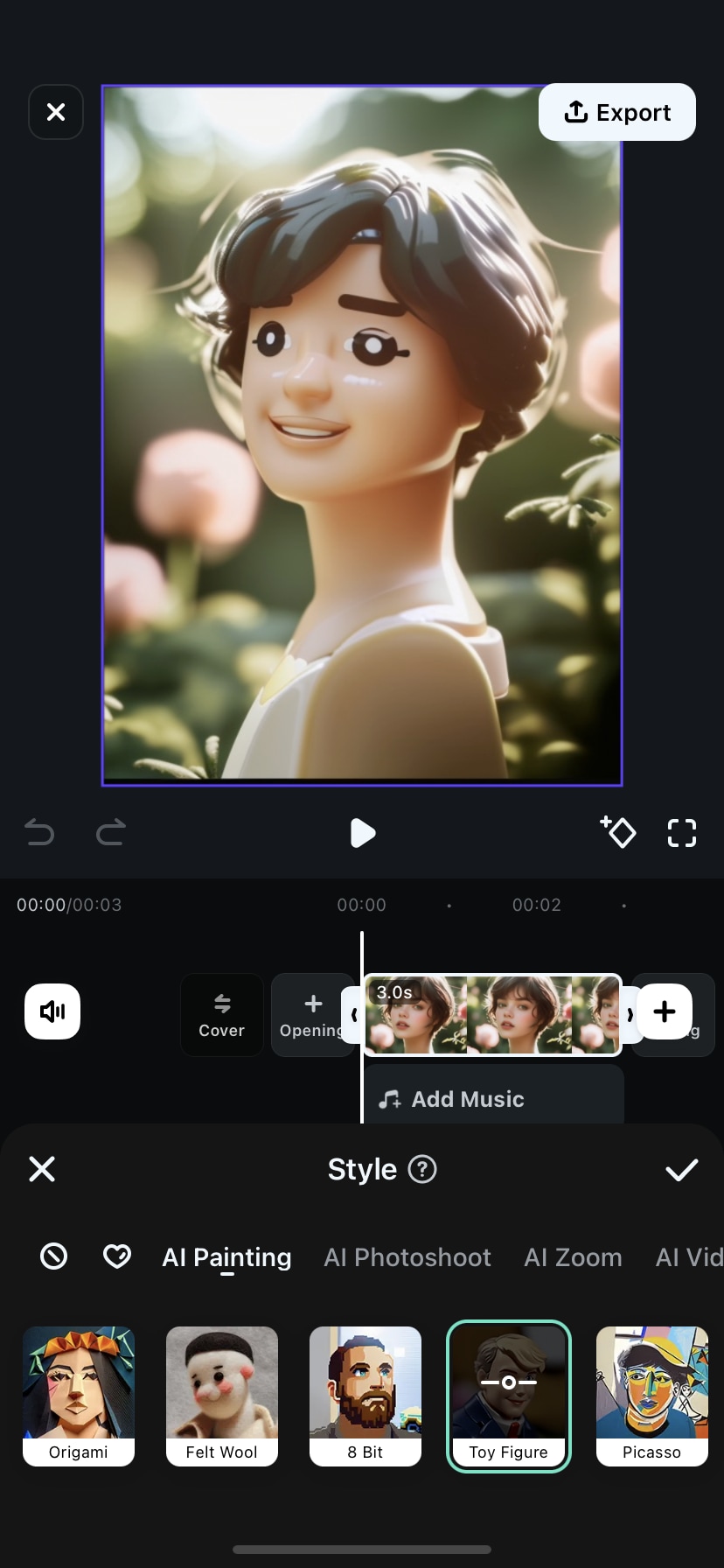This screenshot has width=724, height=1568.
Task: Open Style help info
Action: pos(422,1169)
